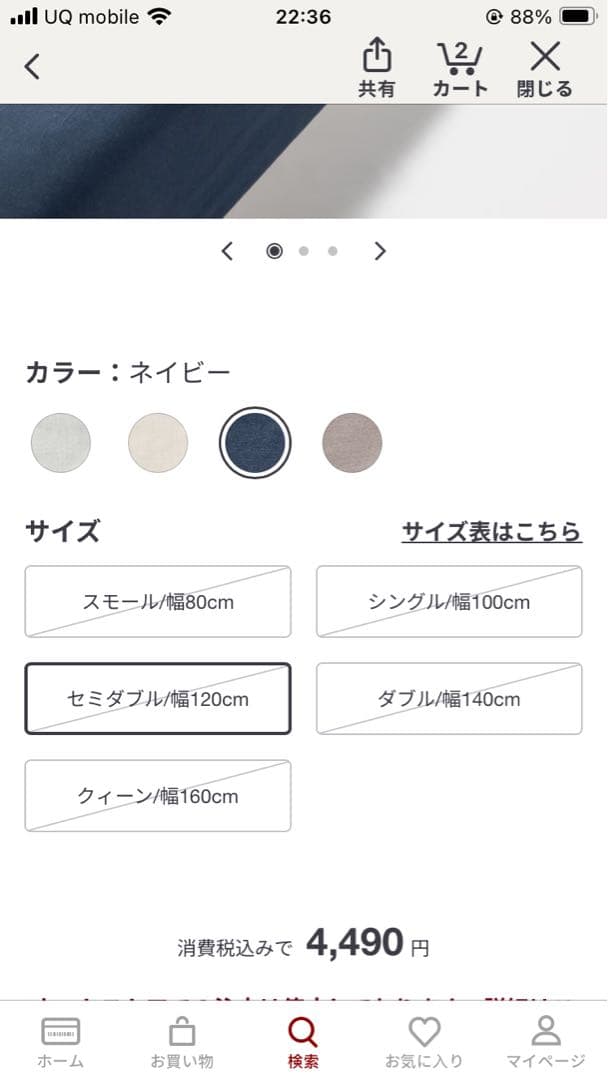The image size is (608, 1080).
Task: Switch to the ホーム tab
Action: (x=60, y=1042)
